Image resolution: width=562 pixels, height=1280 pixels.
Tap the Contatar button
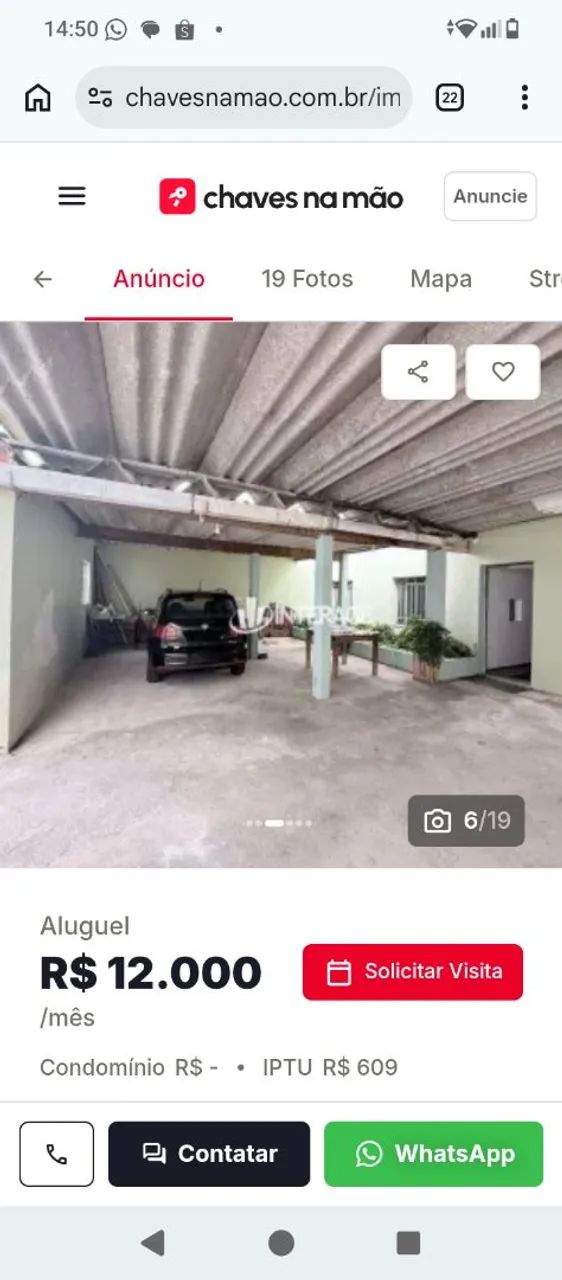click(x=209, y=1154)
